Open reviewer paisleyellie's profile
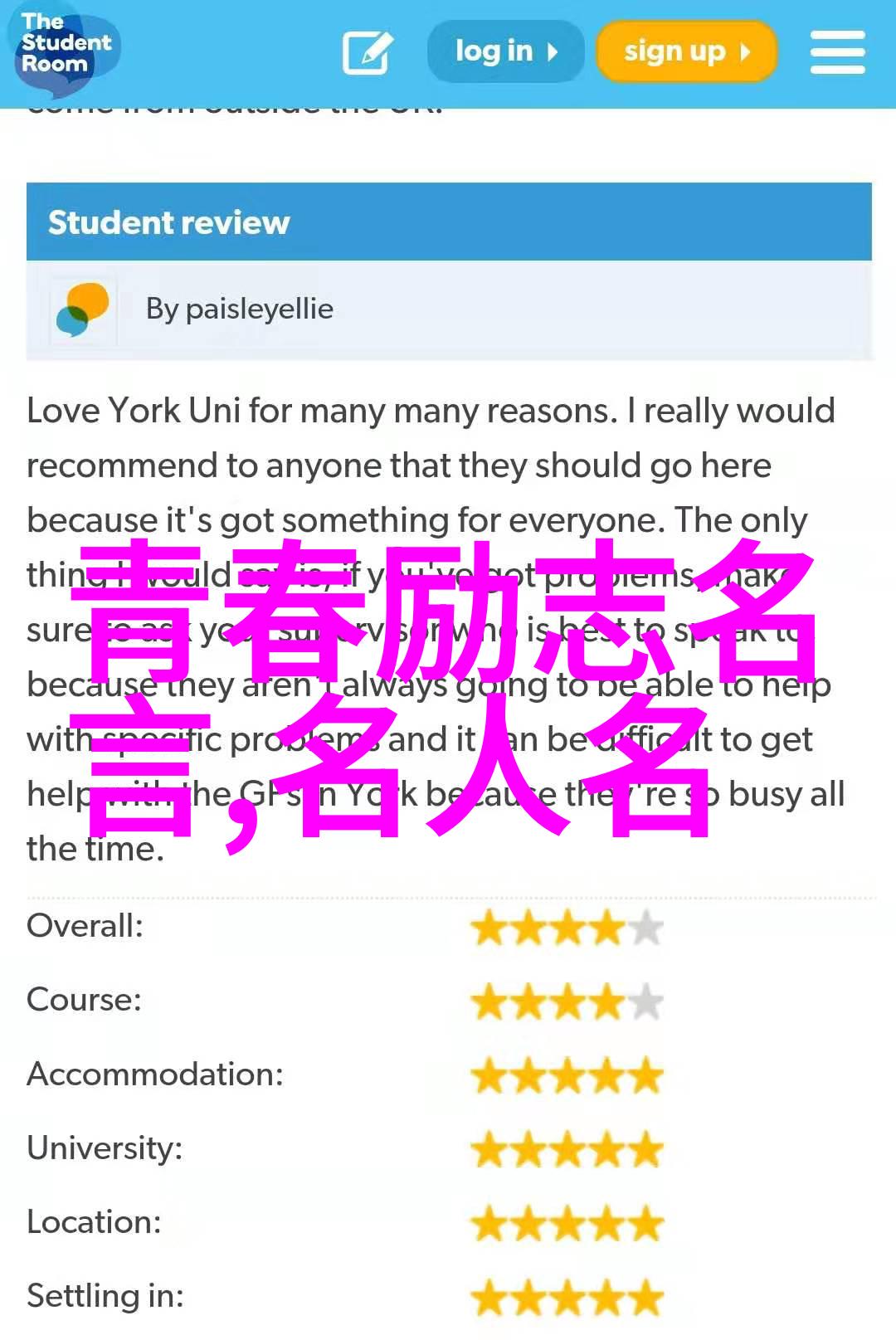896x1340 pixels. tap(239, 309)
